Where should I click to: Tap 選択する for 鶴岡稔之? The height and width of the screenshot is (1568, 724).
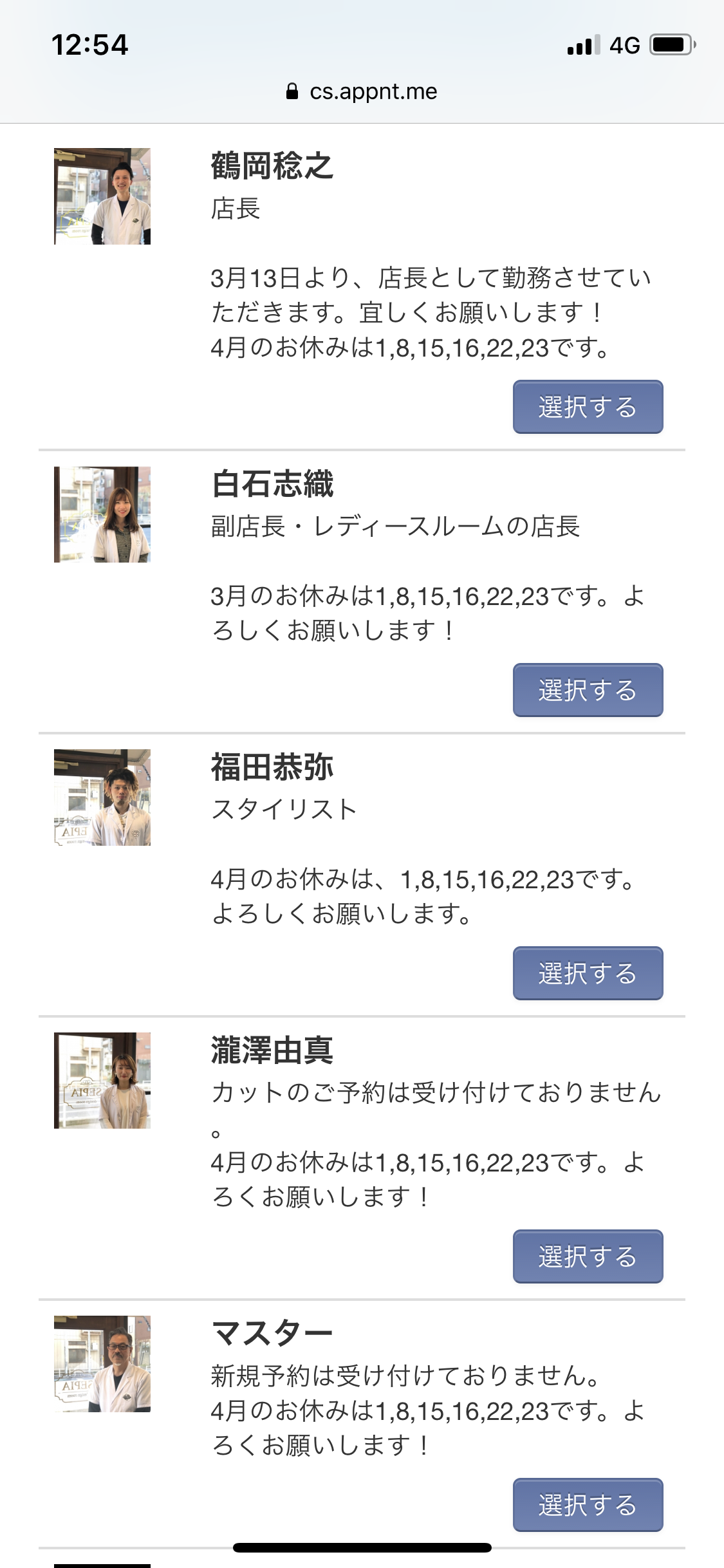pos(588,407)
